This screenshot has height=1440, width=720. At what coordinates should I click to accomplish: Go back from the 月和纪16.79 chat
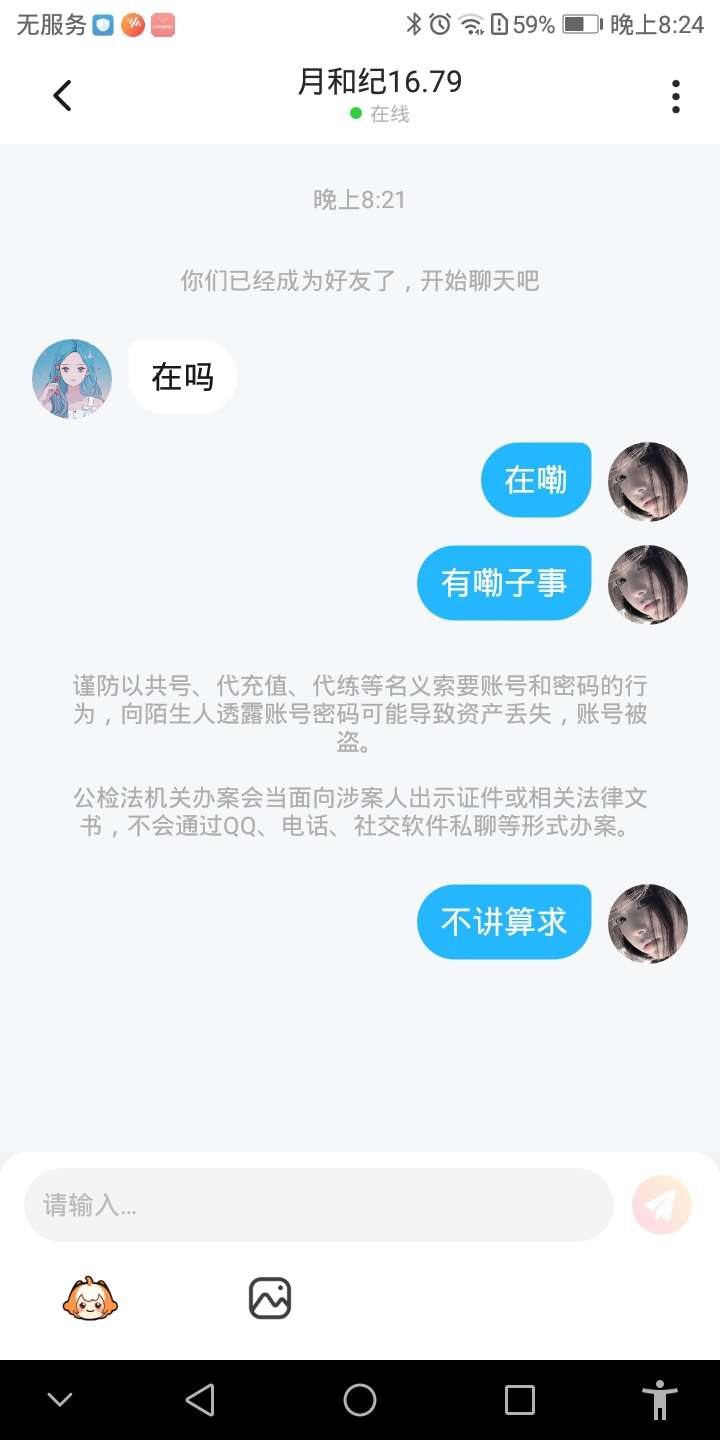point(63,96)
